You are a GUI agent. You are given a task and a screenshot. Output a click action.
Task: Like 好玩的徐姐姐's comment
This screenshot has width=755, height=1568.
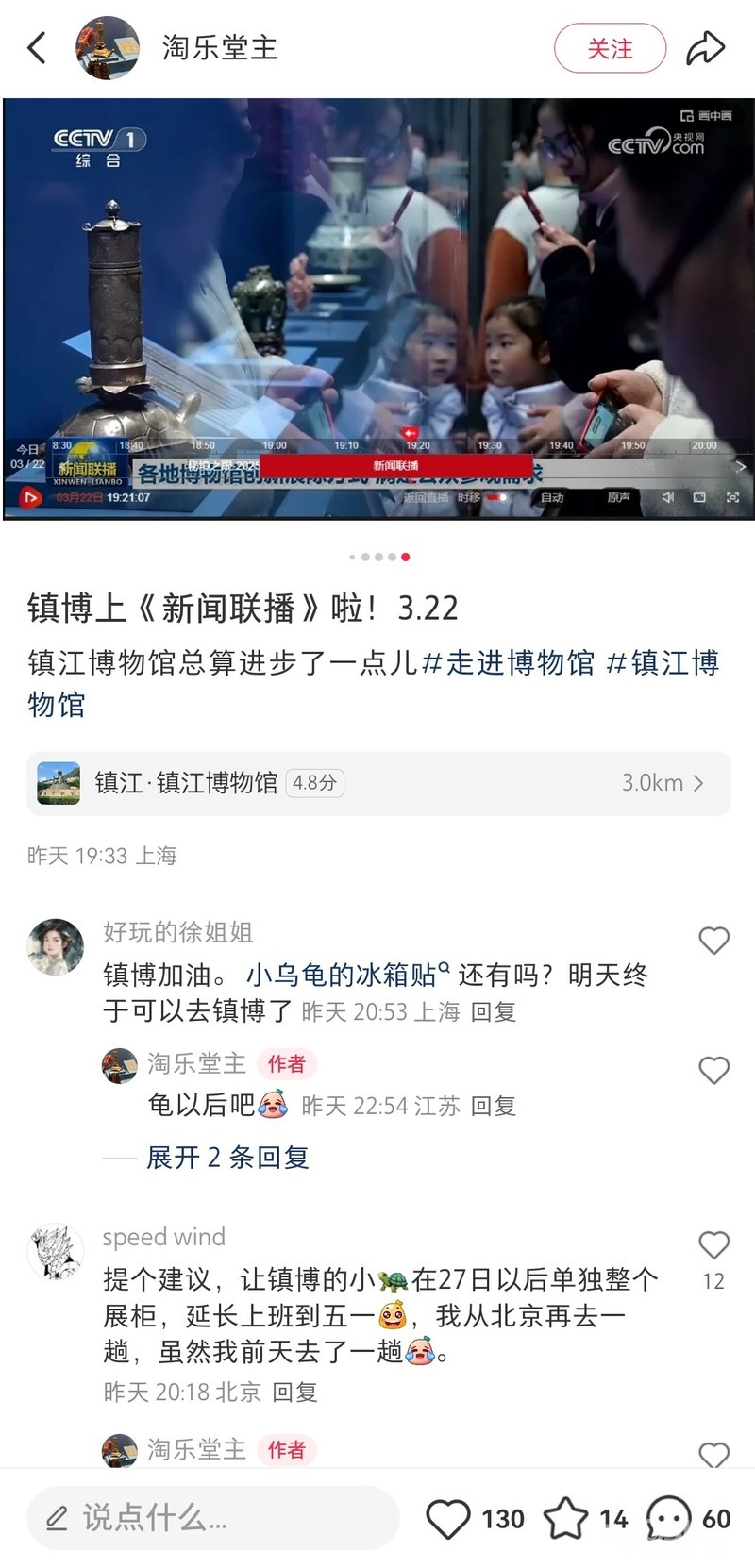tap(713, 941)
